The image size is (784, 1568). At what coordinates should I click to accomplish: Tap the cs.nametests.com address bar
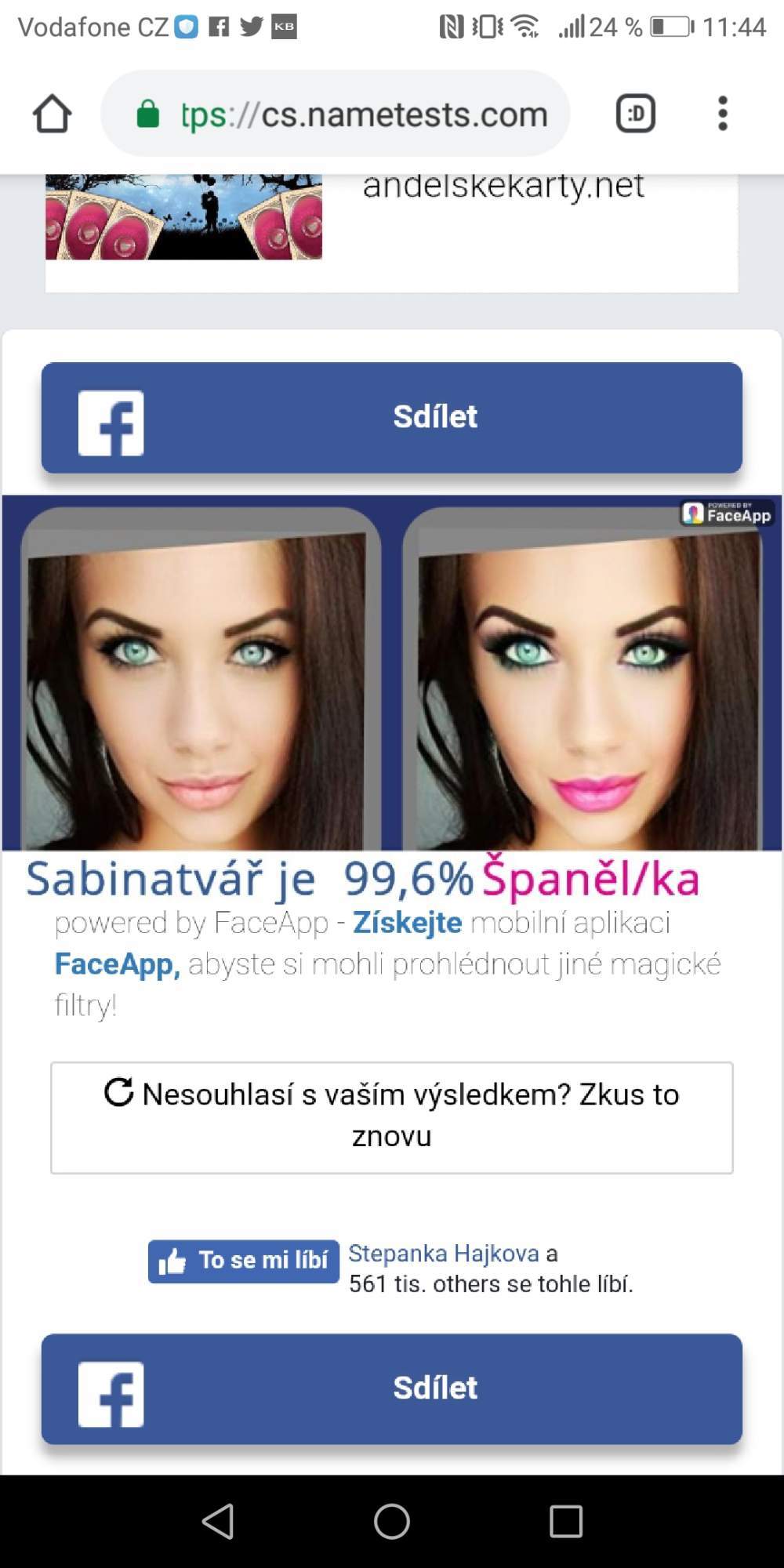[336, 114]
